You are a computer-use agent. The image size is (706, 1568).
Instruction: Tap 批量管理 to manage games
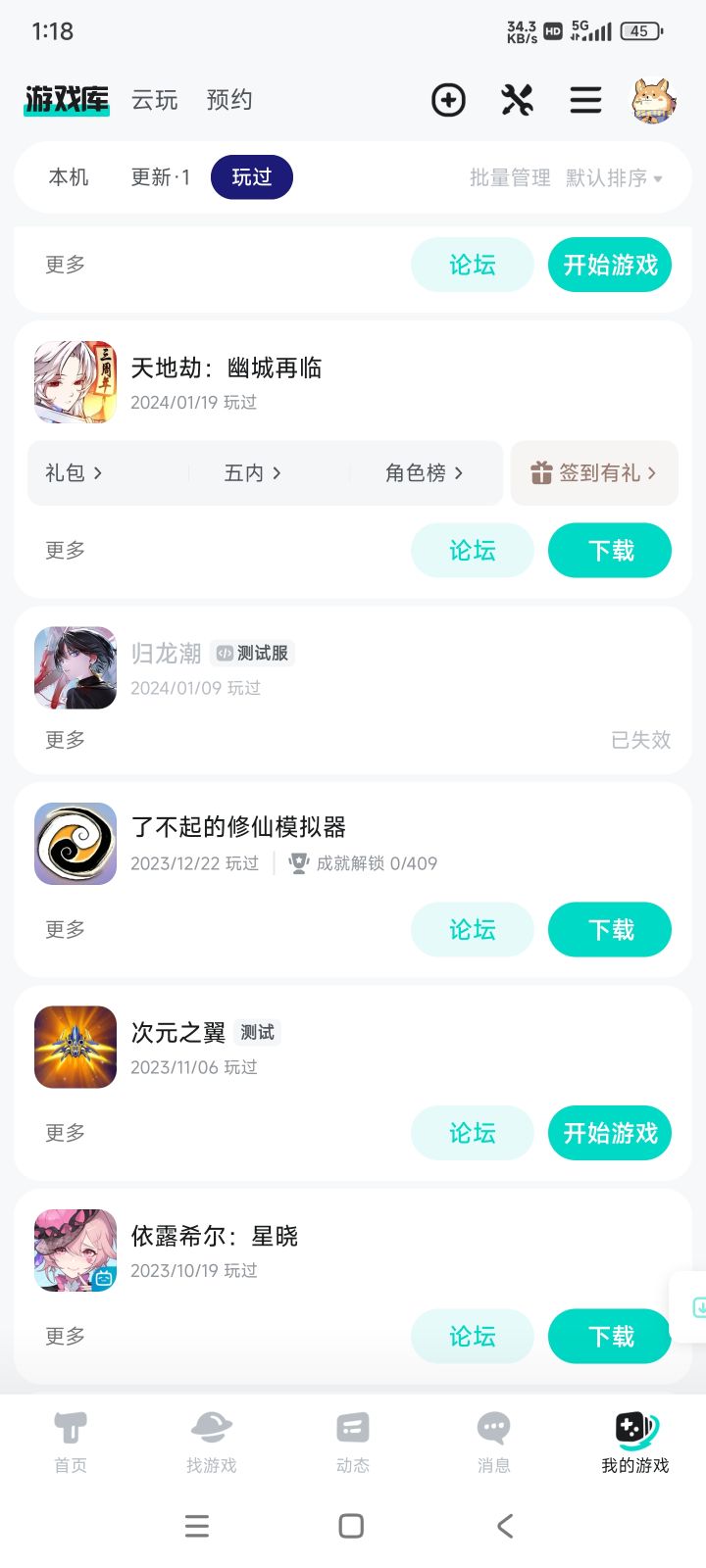[x=510, y=177]
